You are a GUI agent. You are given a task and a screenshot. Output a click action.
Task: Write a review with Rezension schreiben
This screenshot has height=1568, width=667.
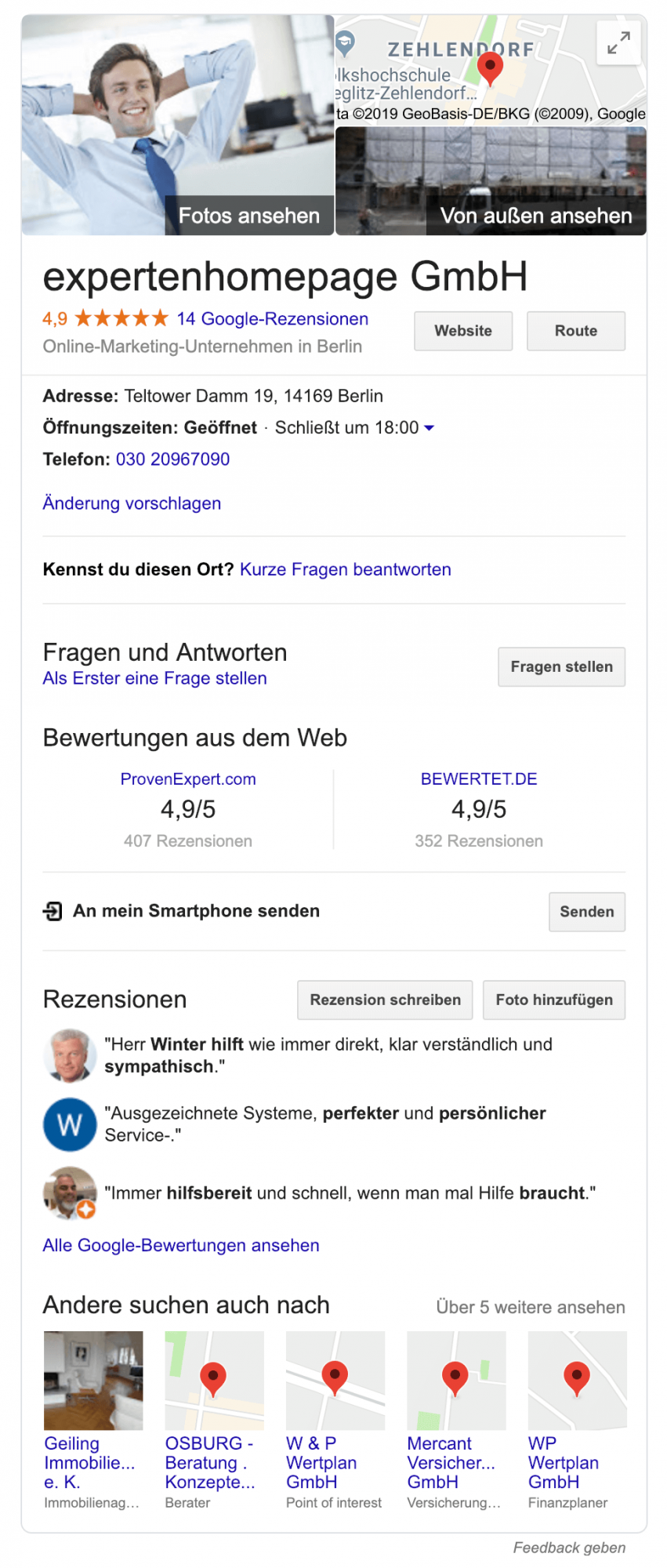pyautogui.click(x=385, y=1000)
